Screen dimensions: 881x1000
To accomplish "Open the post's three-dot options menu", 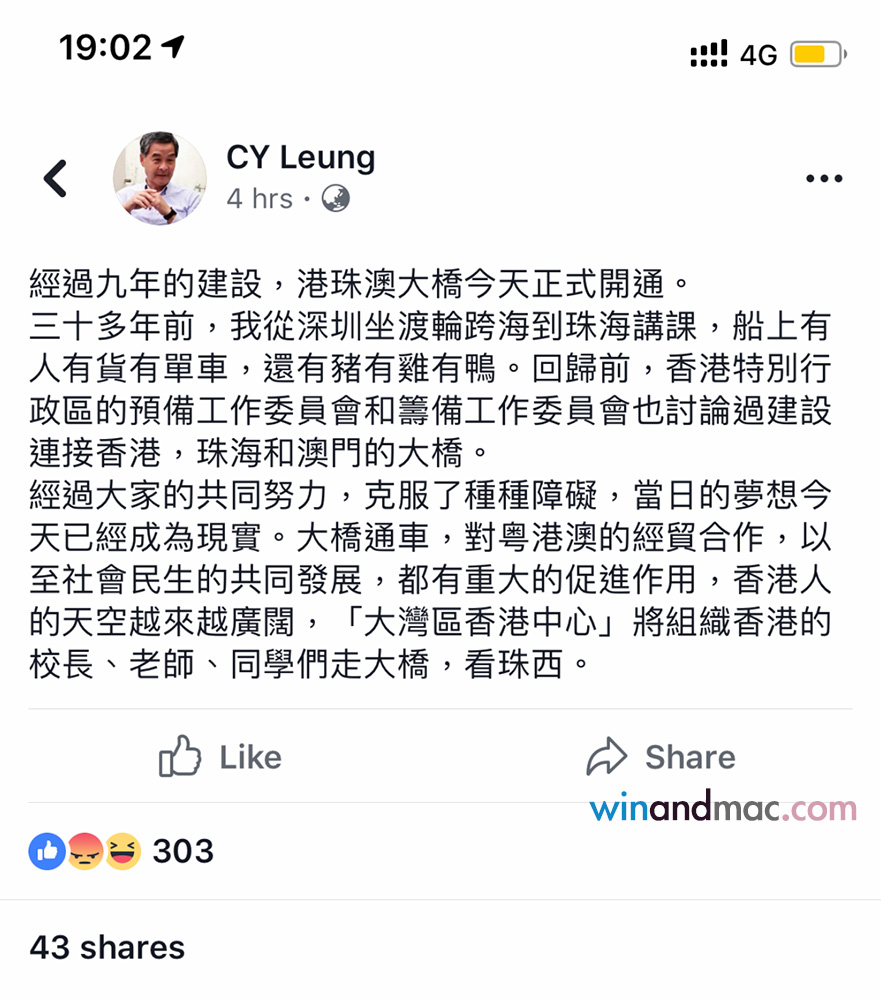I will coord(823,179).
